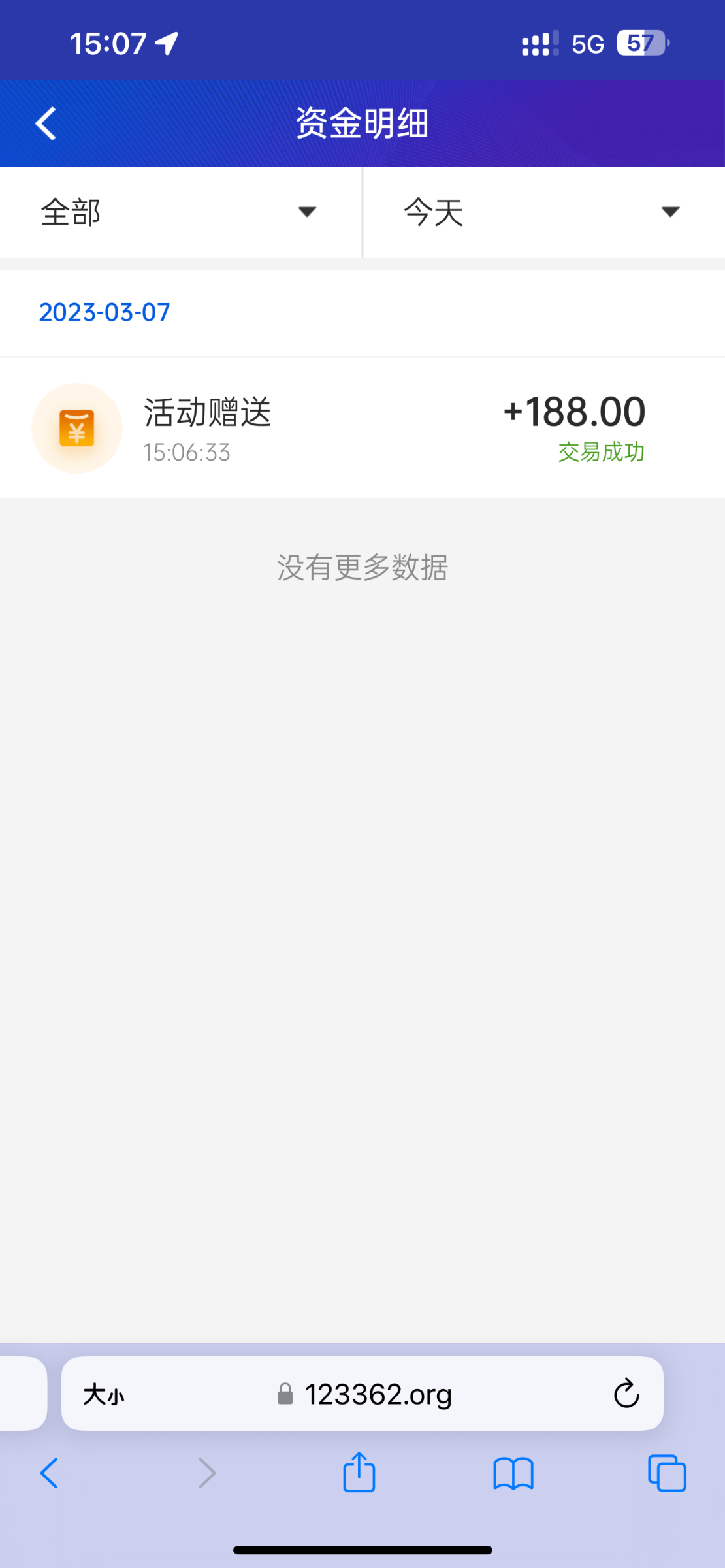Reload the page in Safari
The image size is (725, 1568).
coord(626,1394)
